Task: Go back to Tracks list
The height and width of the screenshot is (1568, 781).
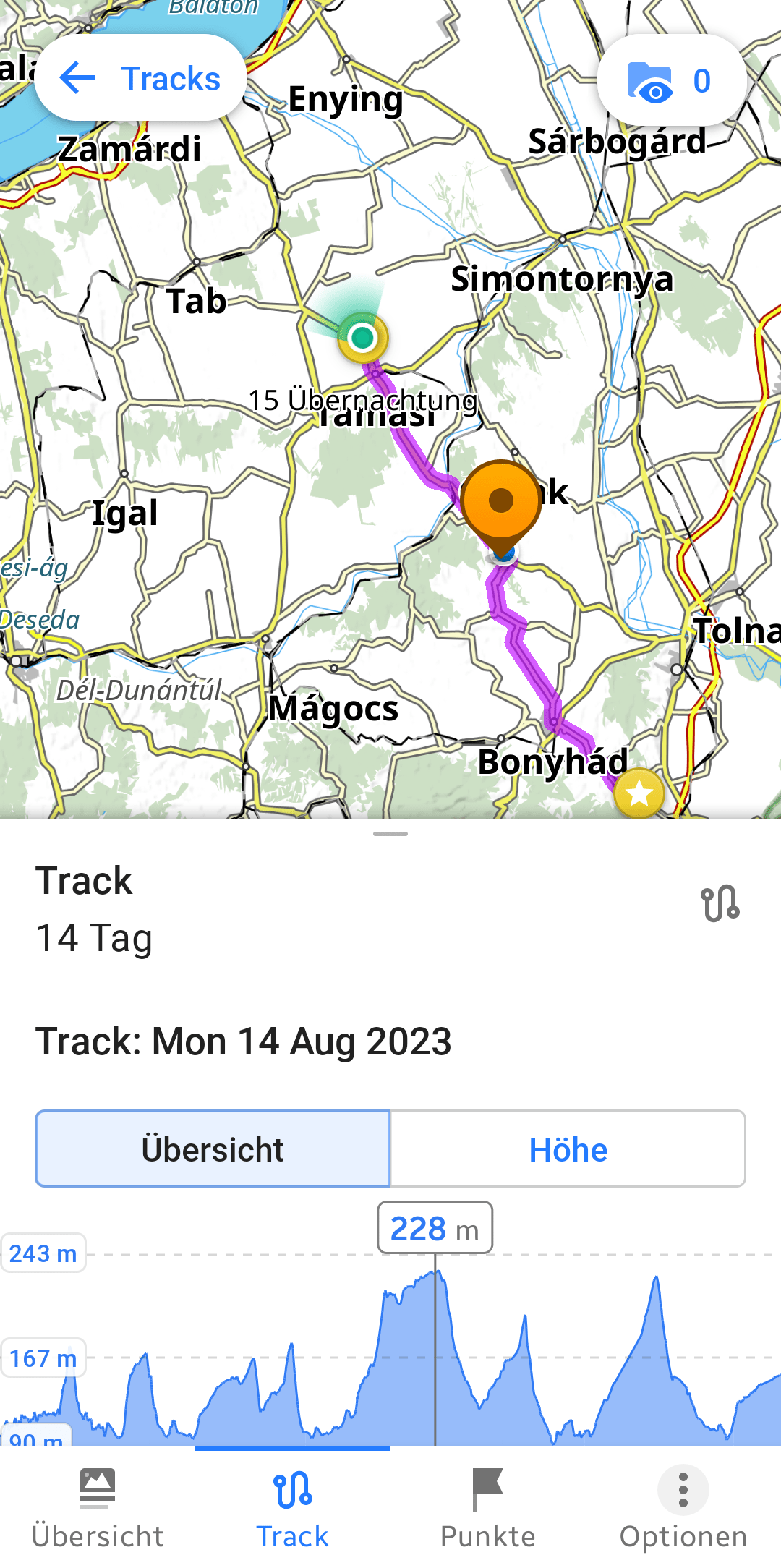Action: click(140, 78)
